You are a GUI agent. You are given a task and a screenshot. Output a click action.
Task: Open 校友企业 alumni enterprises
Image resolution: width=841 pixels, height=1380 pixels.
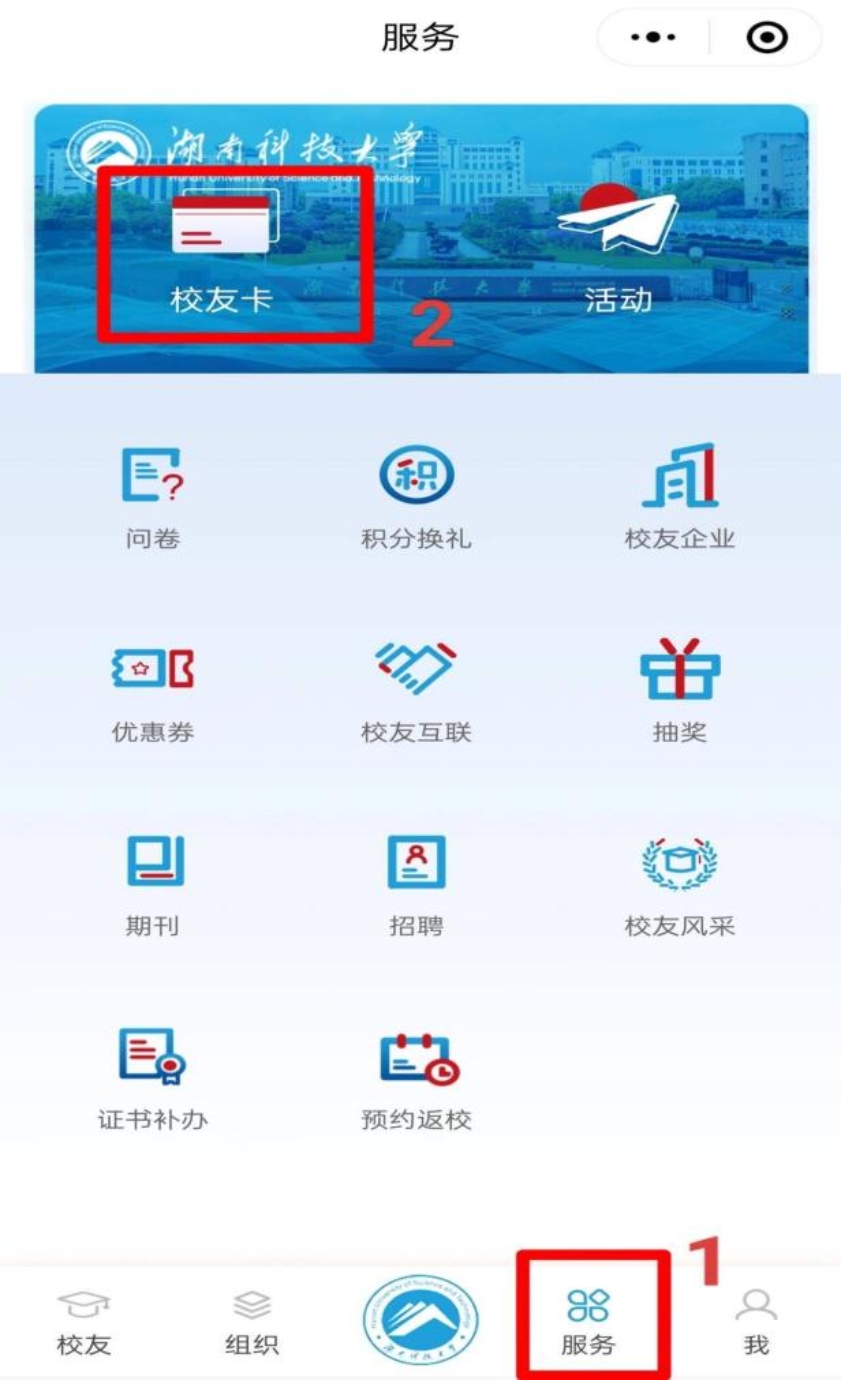tap(680, 497)
